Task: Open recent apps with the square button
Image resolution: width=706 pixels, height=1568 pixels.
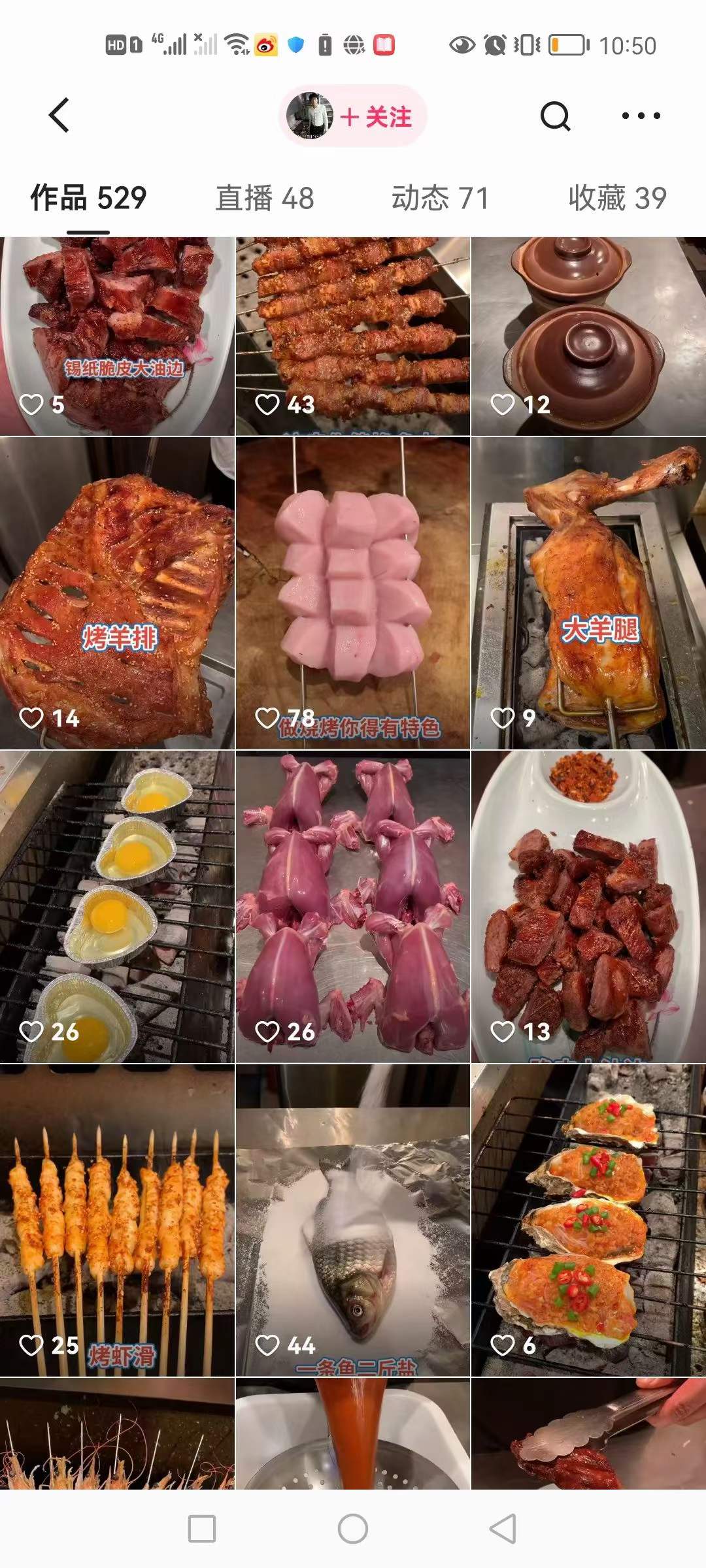Action: (201, 1529)
